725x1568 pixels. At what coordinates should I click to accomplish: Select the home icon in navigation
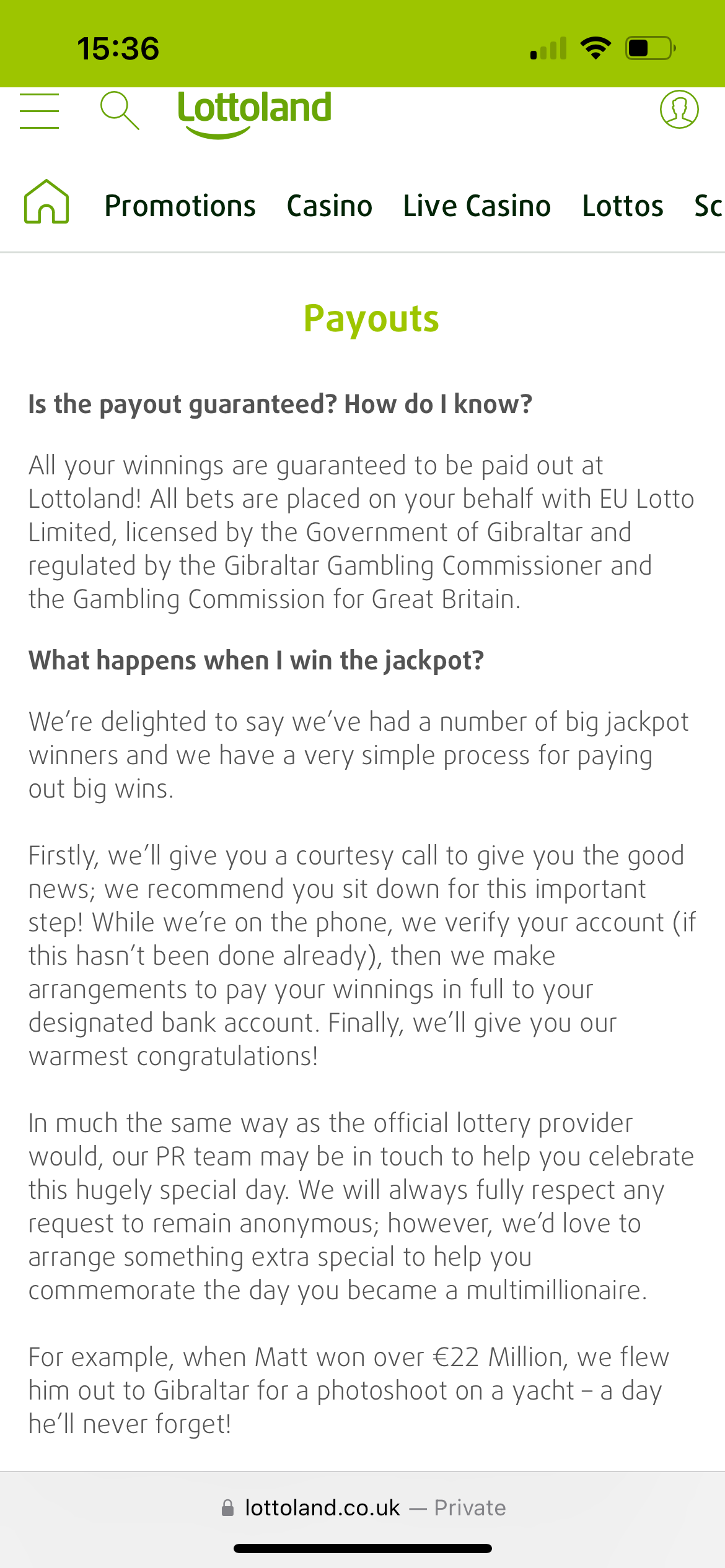click(45, 206)
